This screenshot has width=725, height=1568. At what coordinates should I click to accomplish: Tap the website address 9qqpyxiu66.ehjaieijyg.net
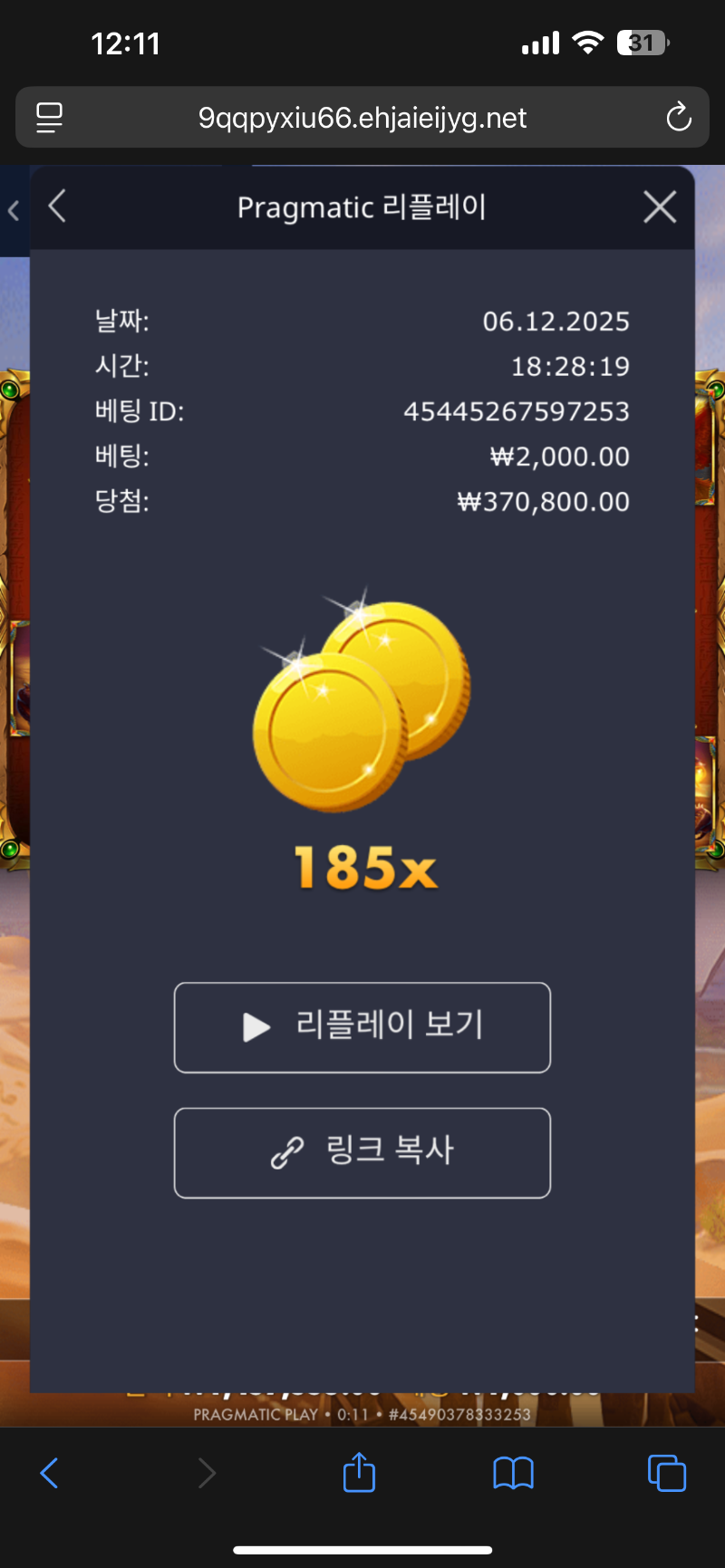pos(362,117)
